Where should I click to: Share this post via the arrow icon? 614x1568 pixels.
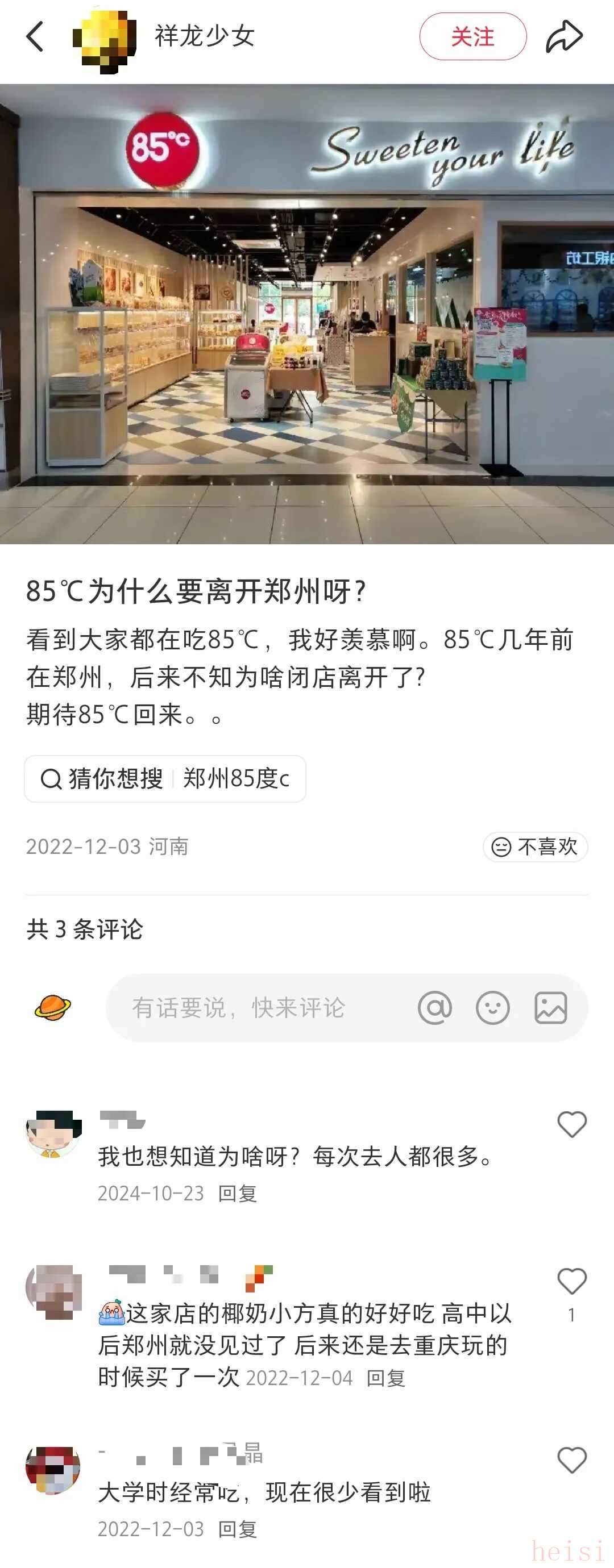[x=564, y=36]
